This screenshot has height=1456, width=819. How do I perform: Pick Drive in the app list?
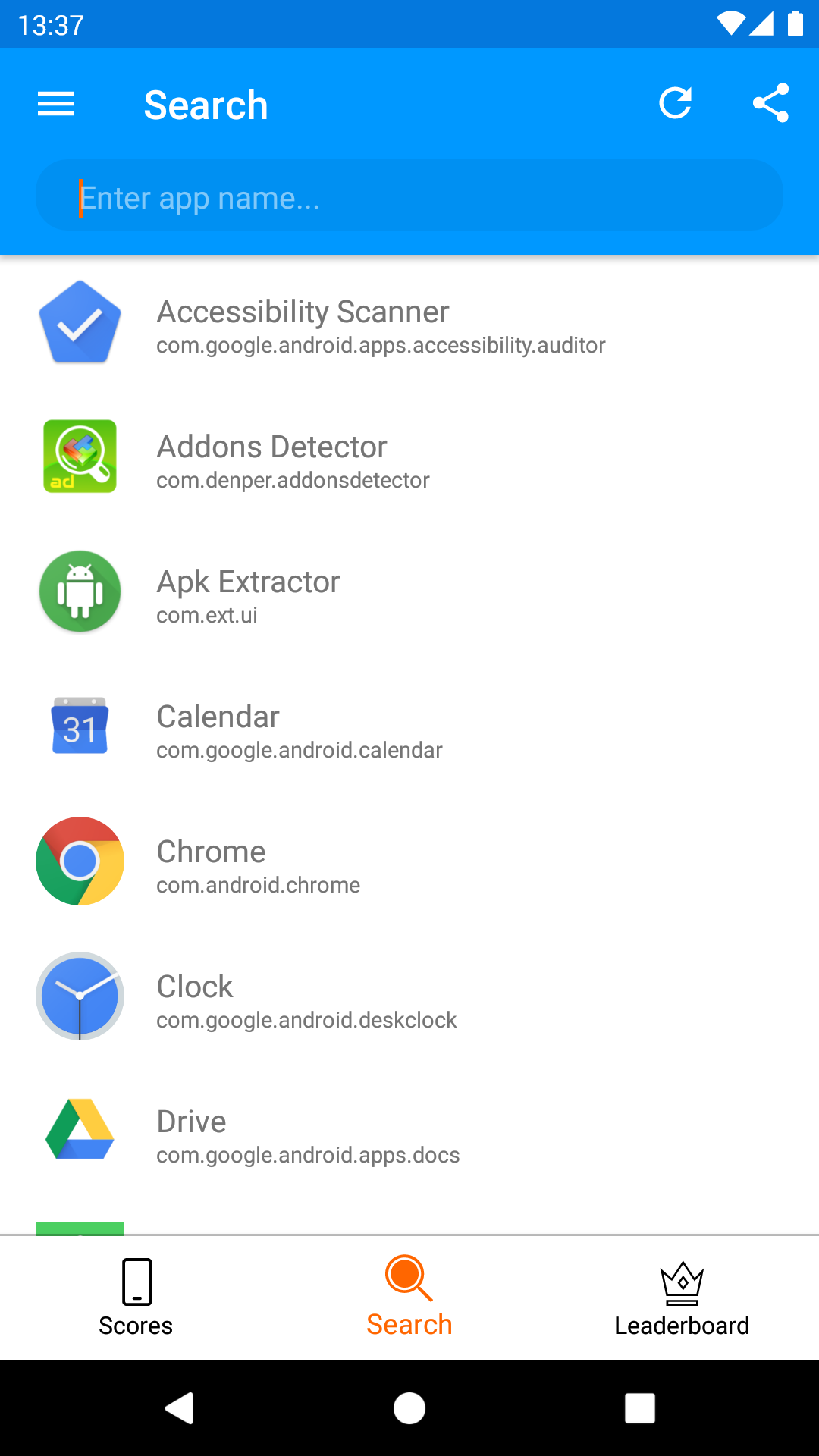(409, 1134)
